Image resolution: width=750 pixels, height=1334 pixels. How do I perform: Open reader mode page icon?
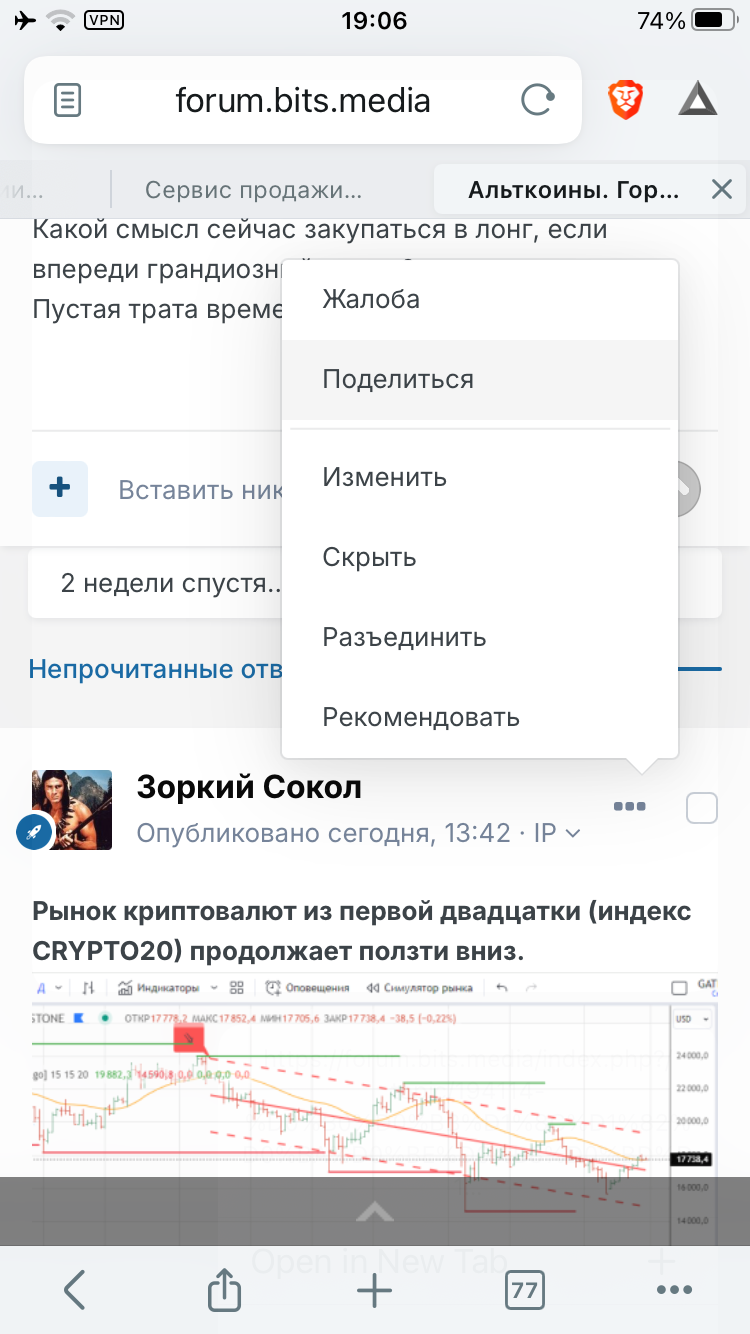click(68, 100)
